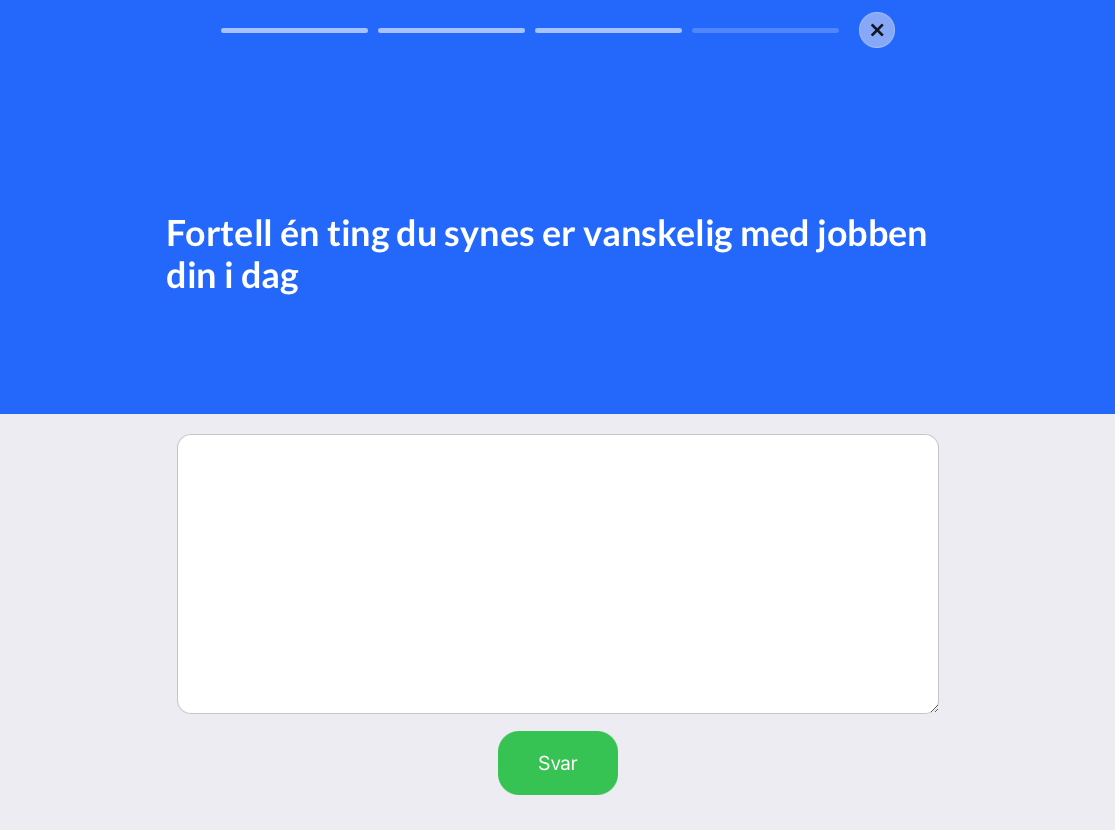The width and height of the screenshot is (1115, 830).
Task: Close the survey with the X button
Action: (877, 30)
